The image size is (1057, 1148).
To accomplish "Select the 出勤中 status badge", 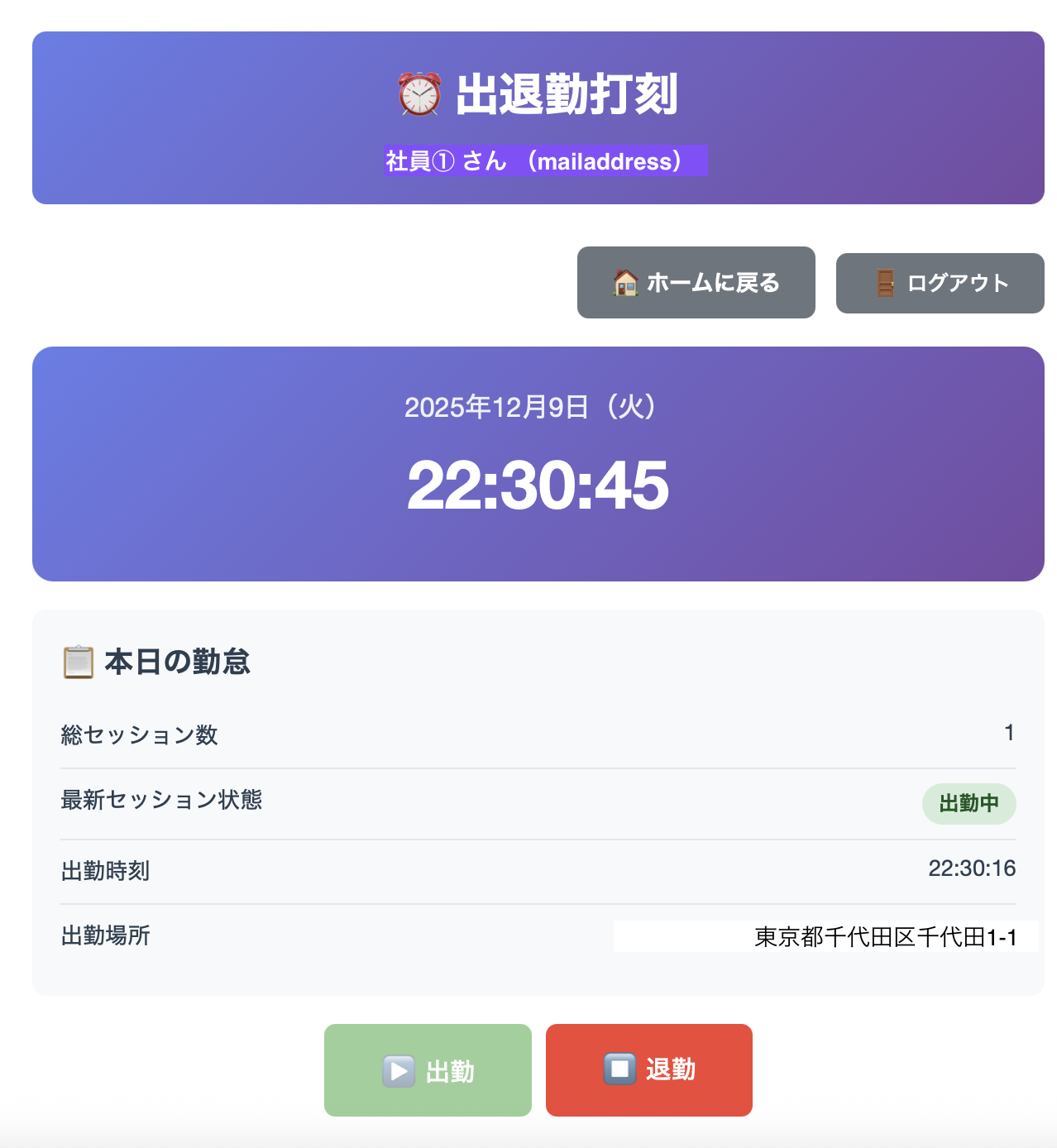I will (969, 803).
